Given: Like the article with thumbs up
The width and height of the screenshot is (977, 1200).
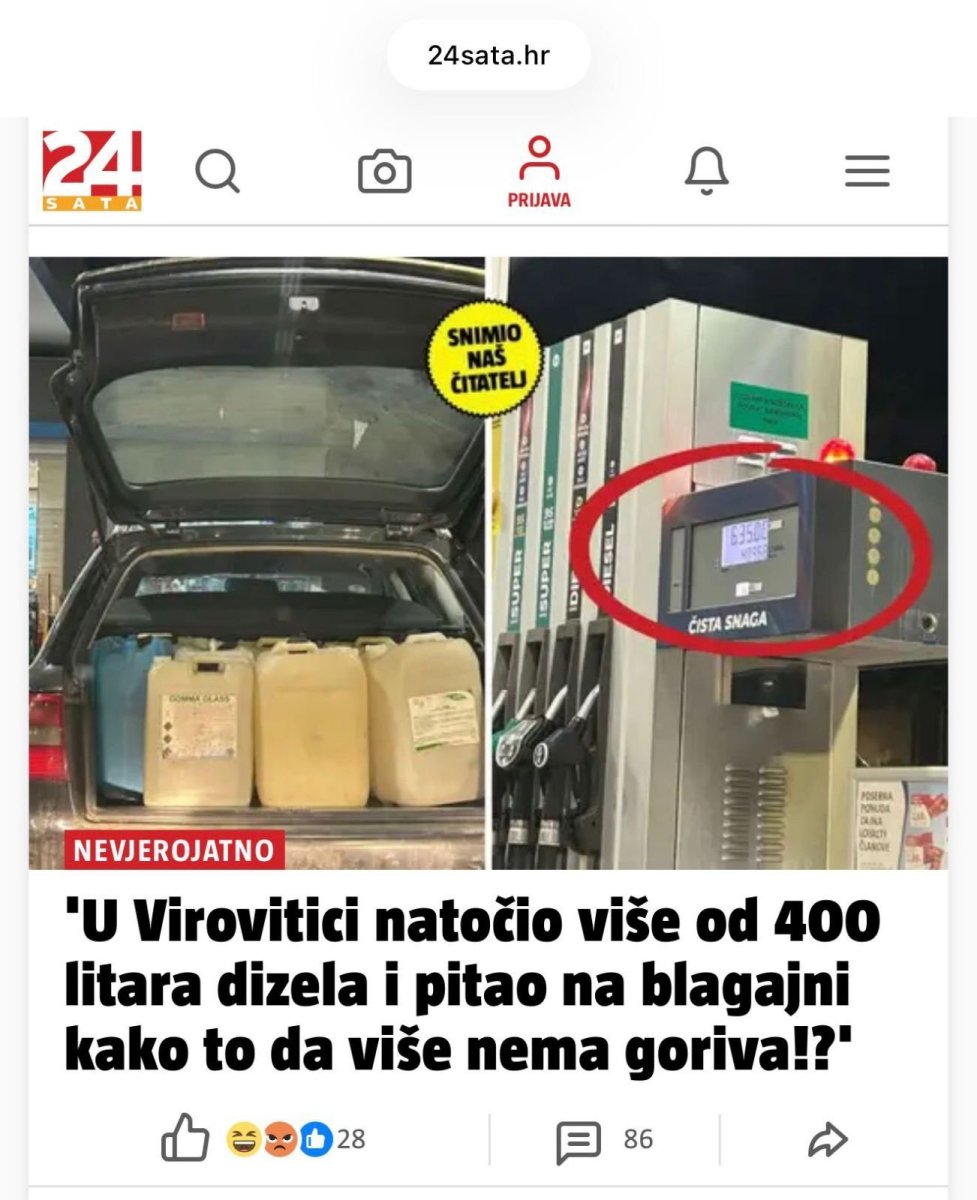Looking at the screenshot, I should [186, 1138].
